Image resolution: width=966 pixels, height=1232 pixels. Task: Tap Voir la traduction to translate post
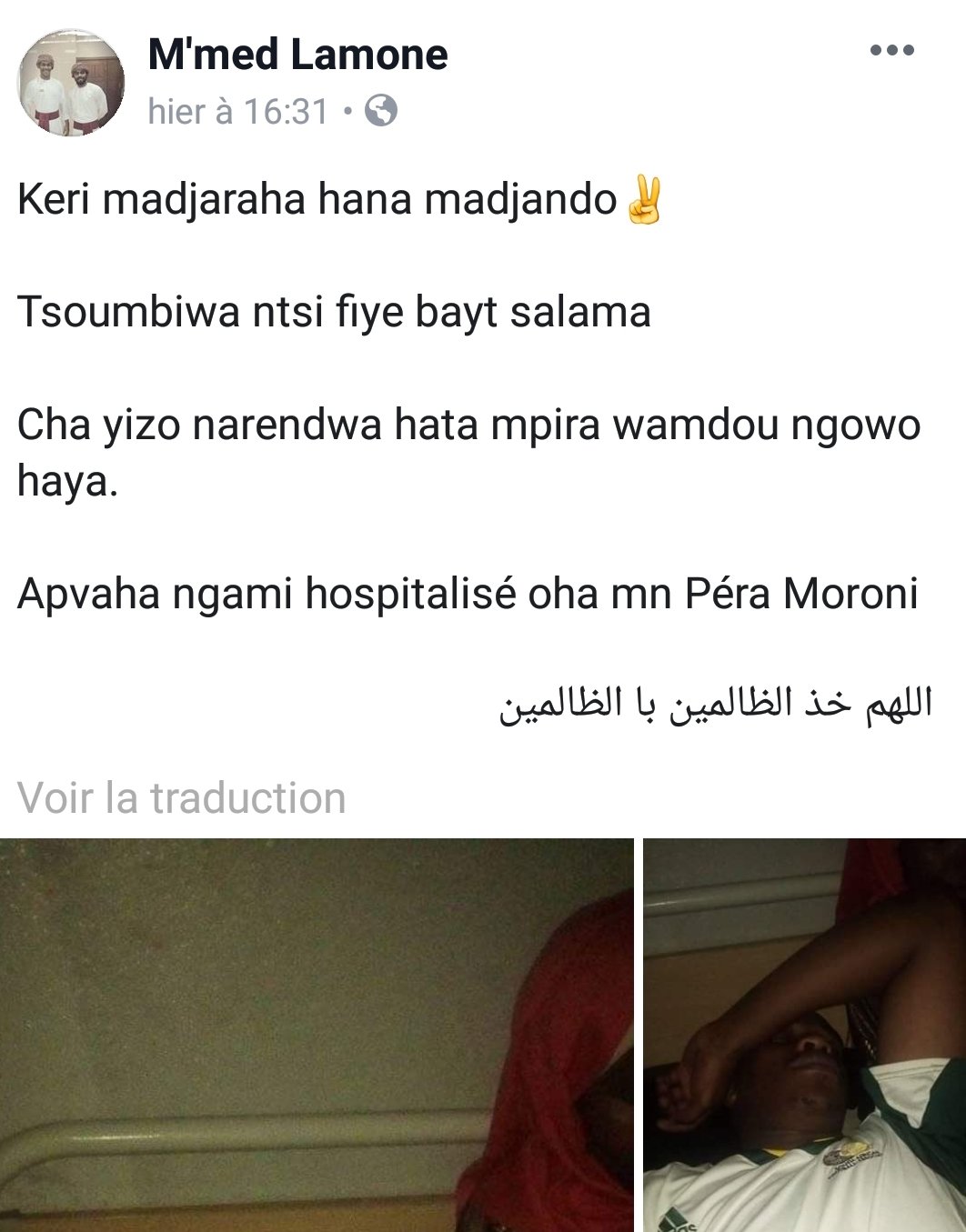point(182,798)
